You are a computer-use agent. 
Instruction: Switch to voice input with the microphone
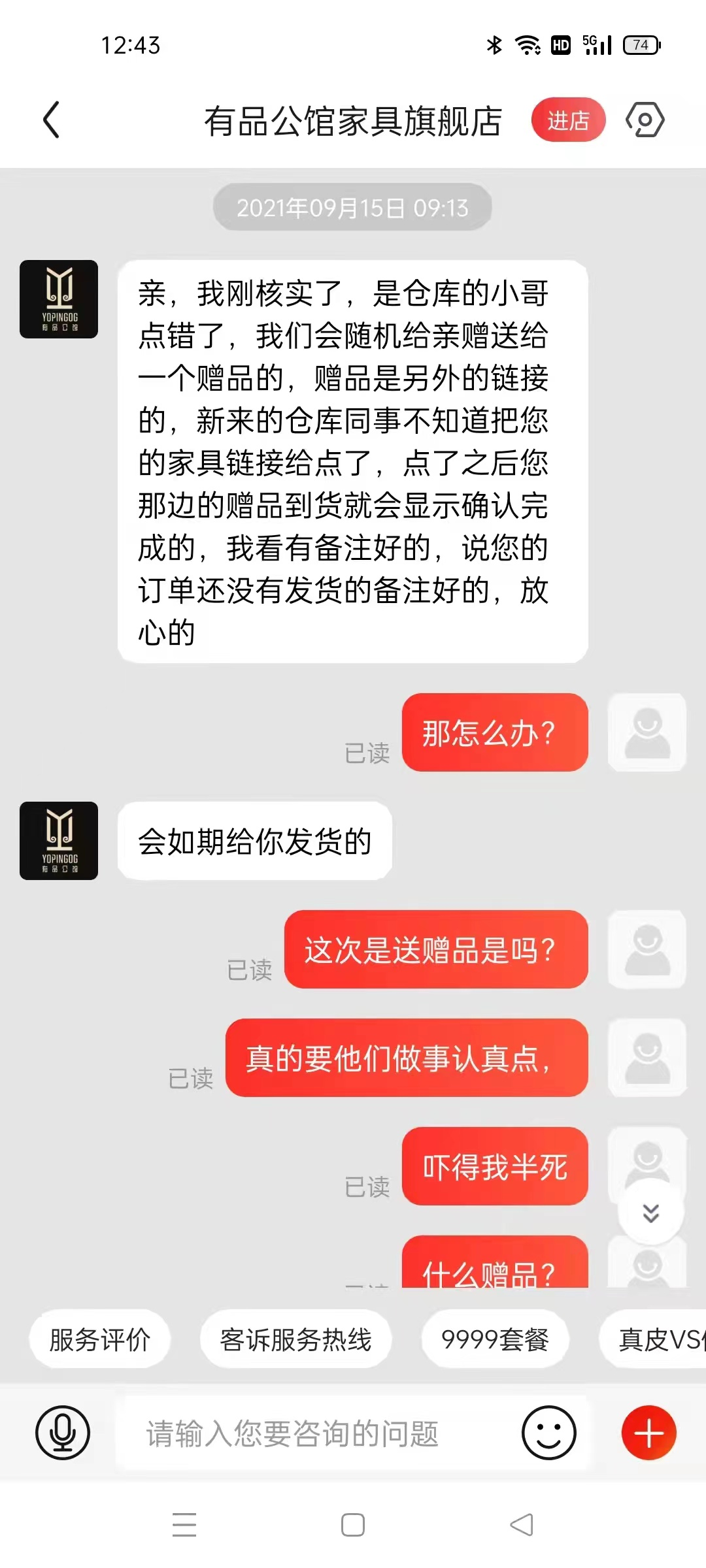pos(63,1433)
